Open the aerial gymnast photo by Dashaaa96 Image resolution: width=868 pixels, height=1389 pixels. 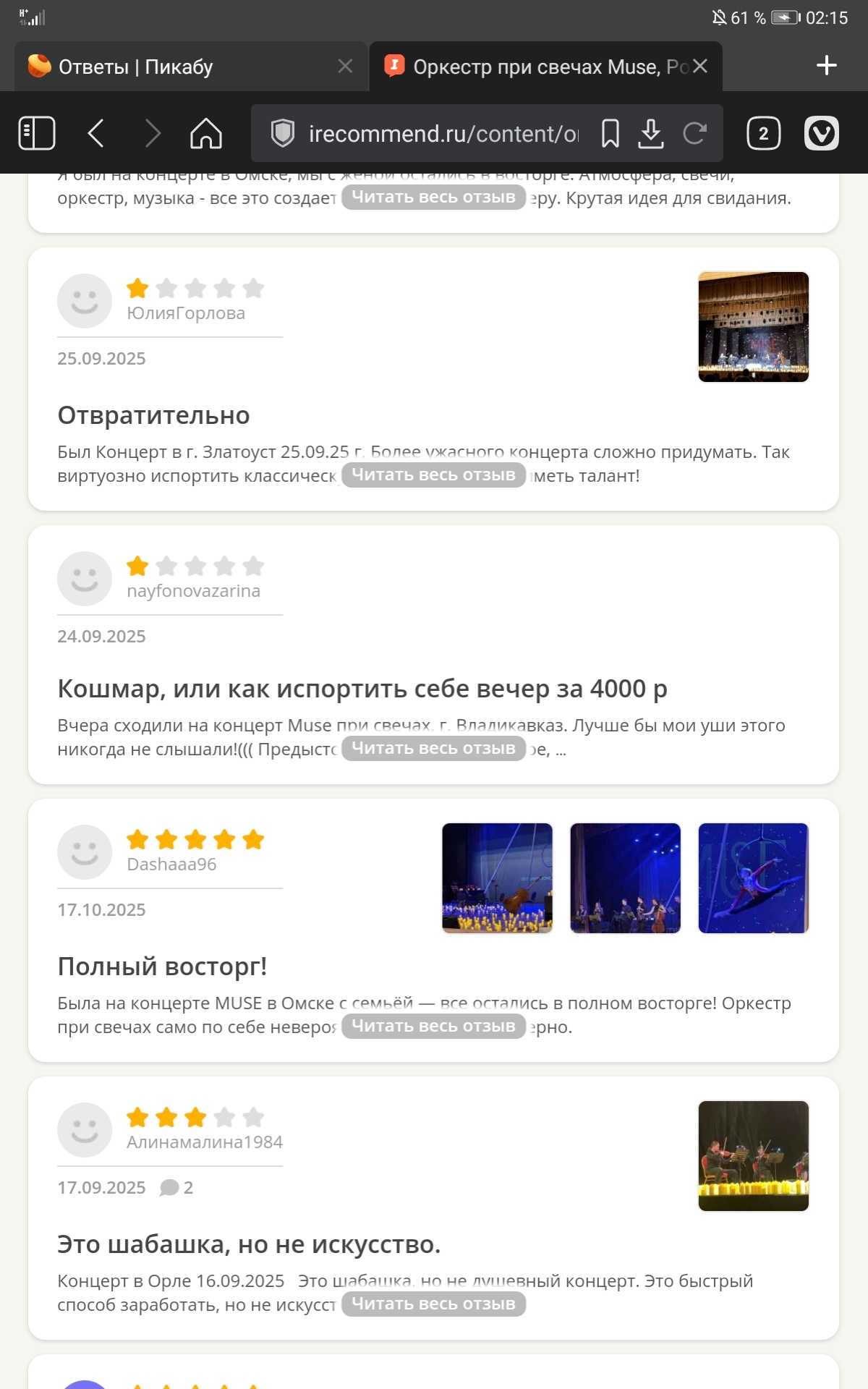753,878
